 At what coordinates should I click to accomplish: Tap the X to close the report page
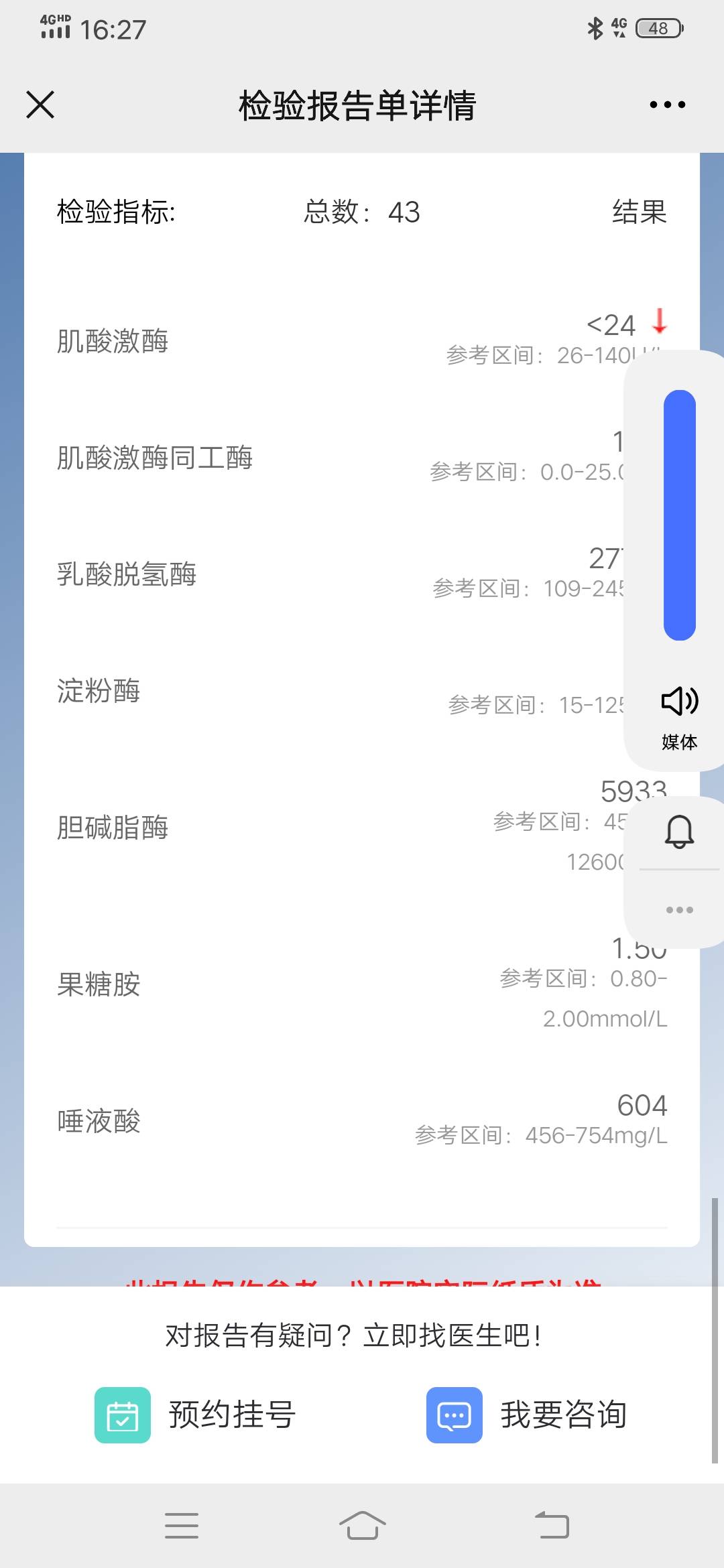[x=39, y=105]
